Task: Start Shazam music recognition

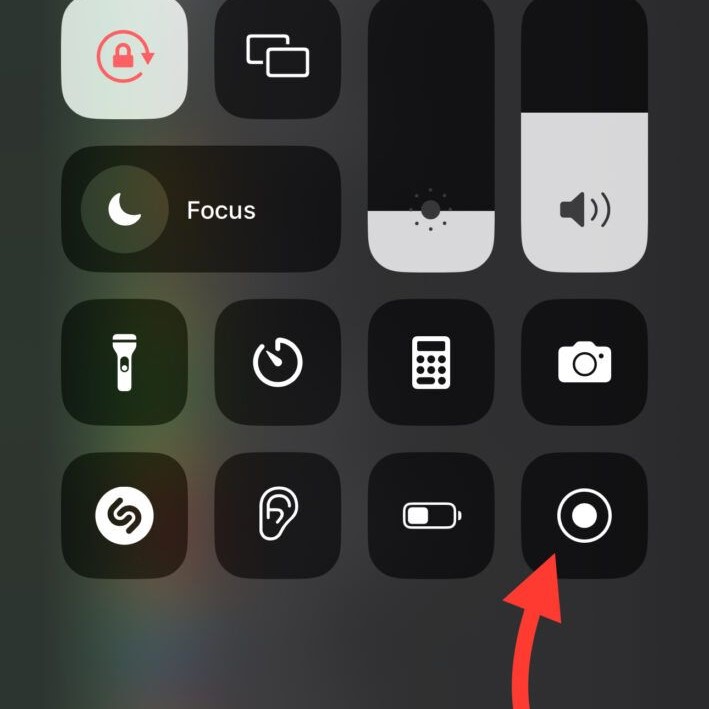Action: pos(124,516)
